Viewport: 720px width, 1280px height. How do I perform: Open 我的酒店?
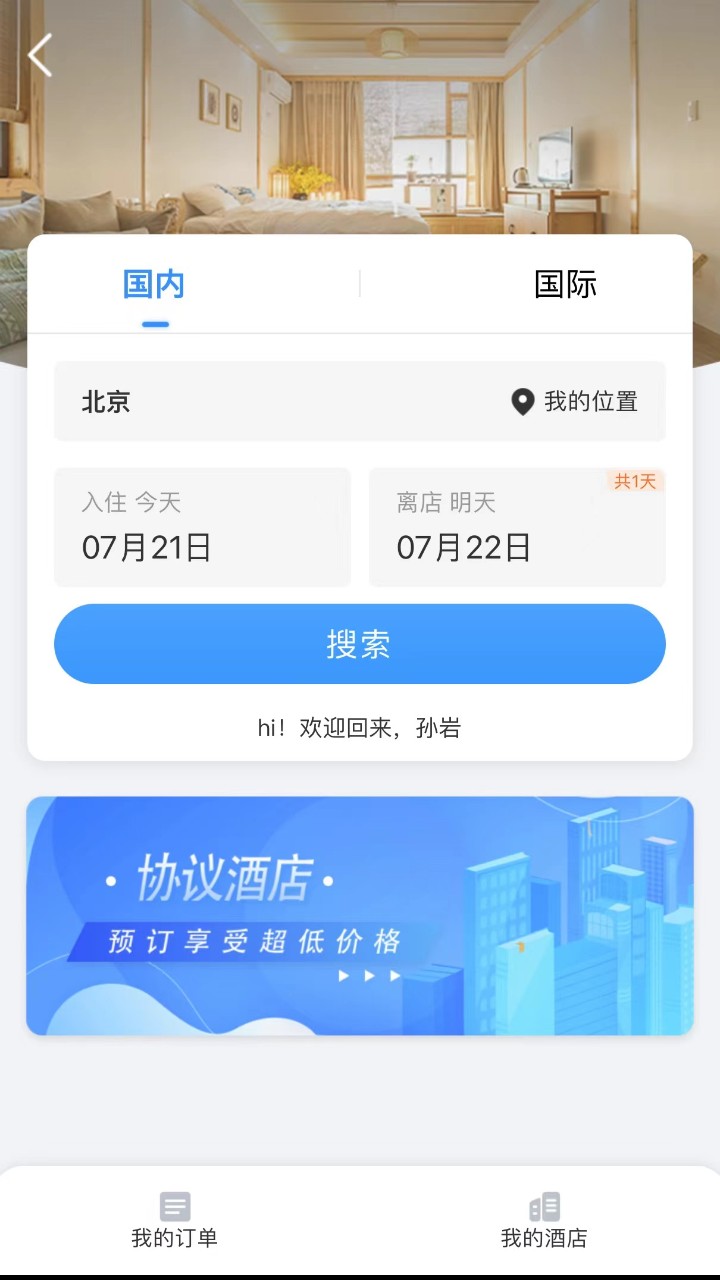click(544, 1220)
